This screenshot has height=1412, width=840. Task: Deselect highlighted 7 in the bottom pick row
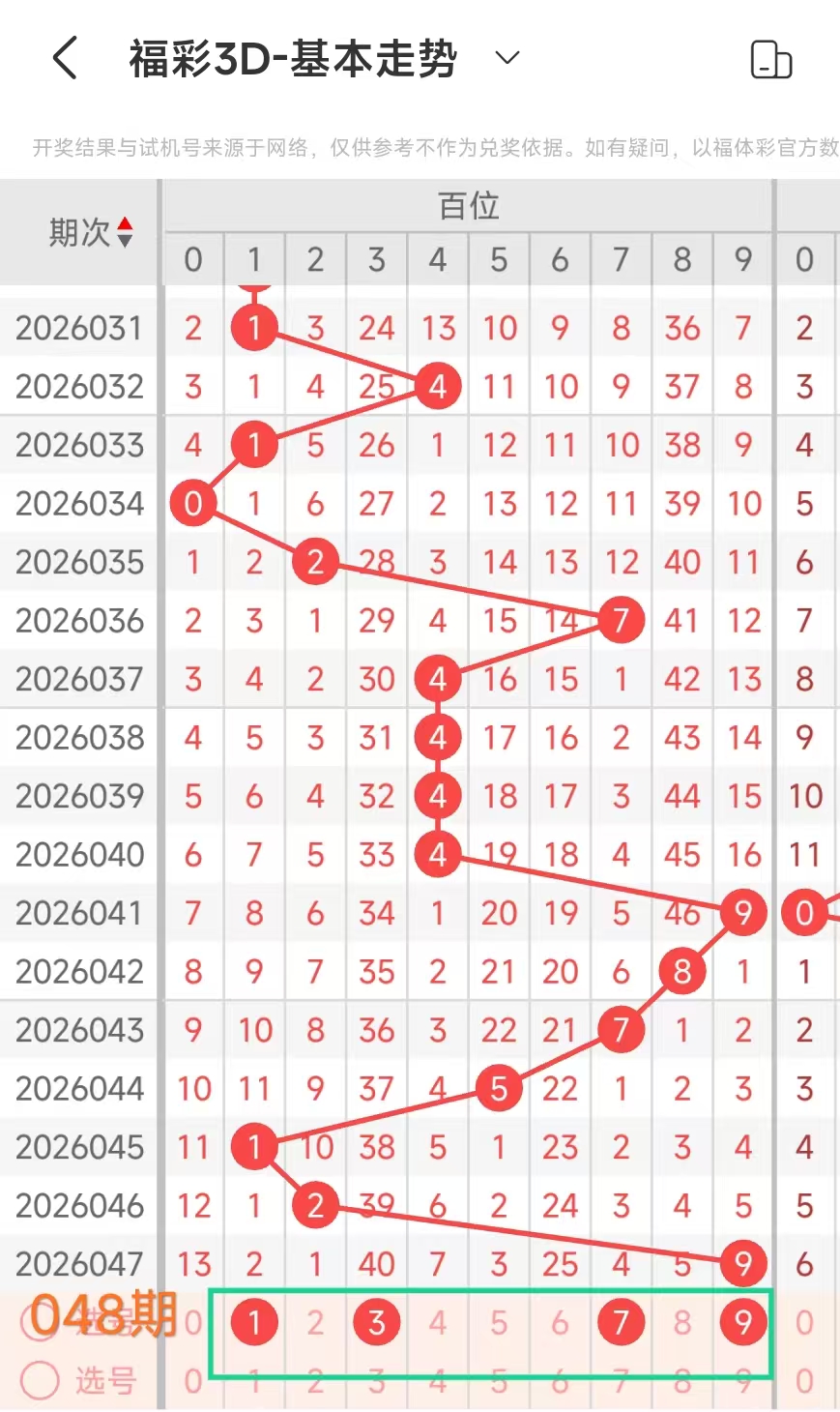click(x=621, y=1322)
